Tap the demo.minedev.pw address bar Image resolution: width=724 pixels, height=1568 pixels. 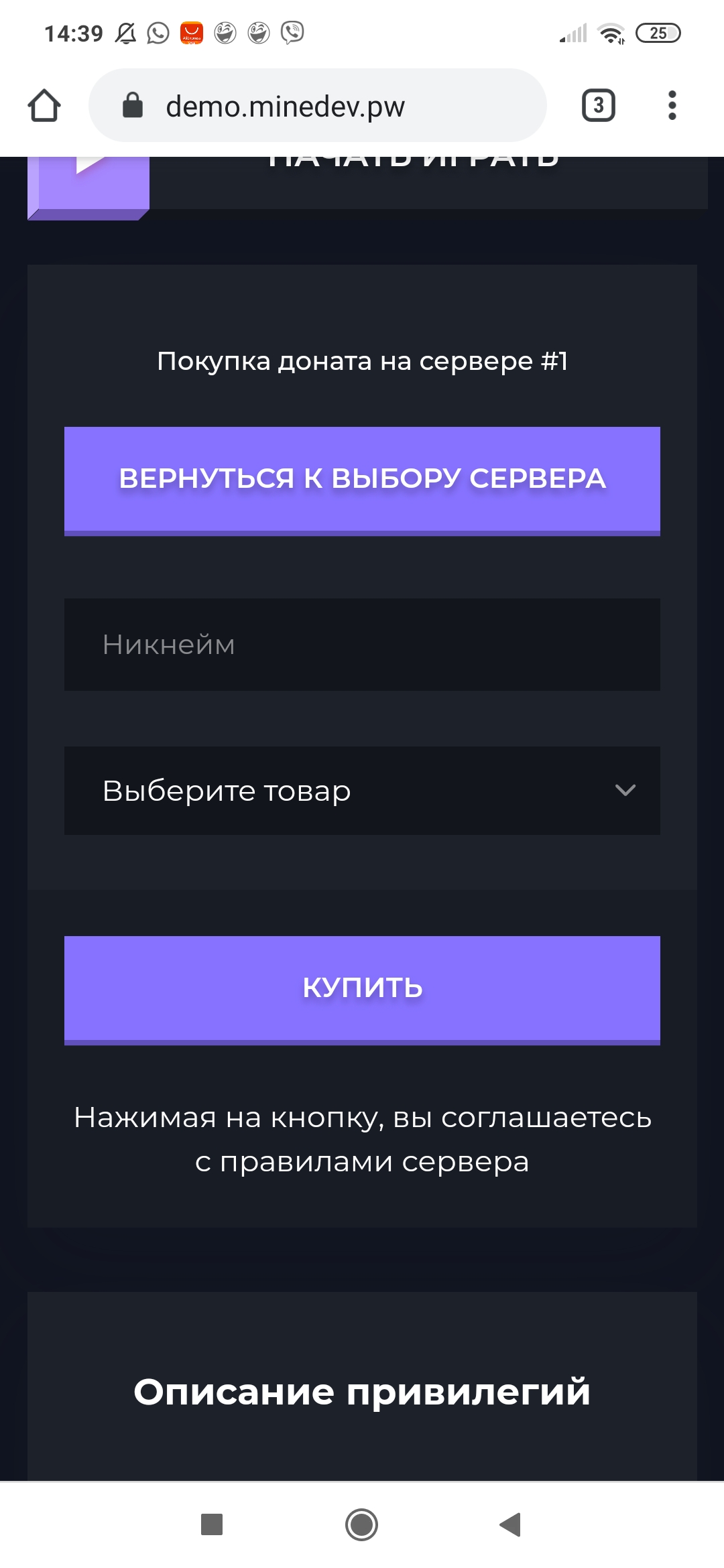pos(318,106)
